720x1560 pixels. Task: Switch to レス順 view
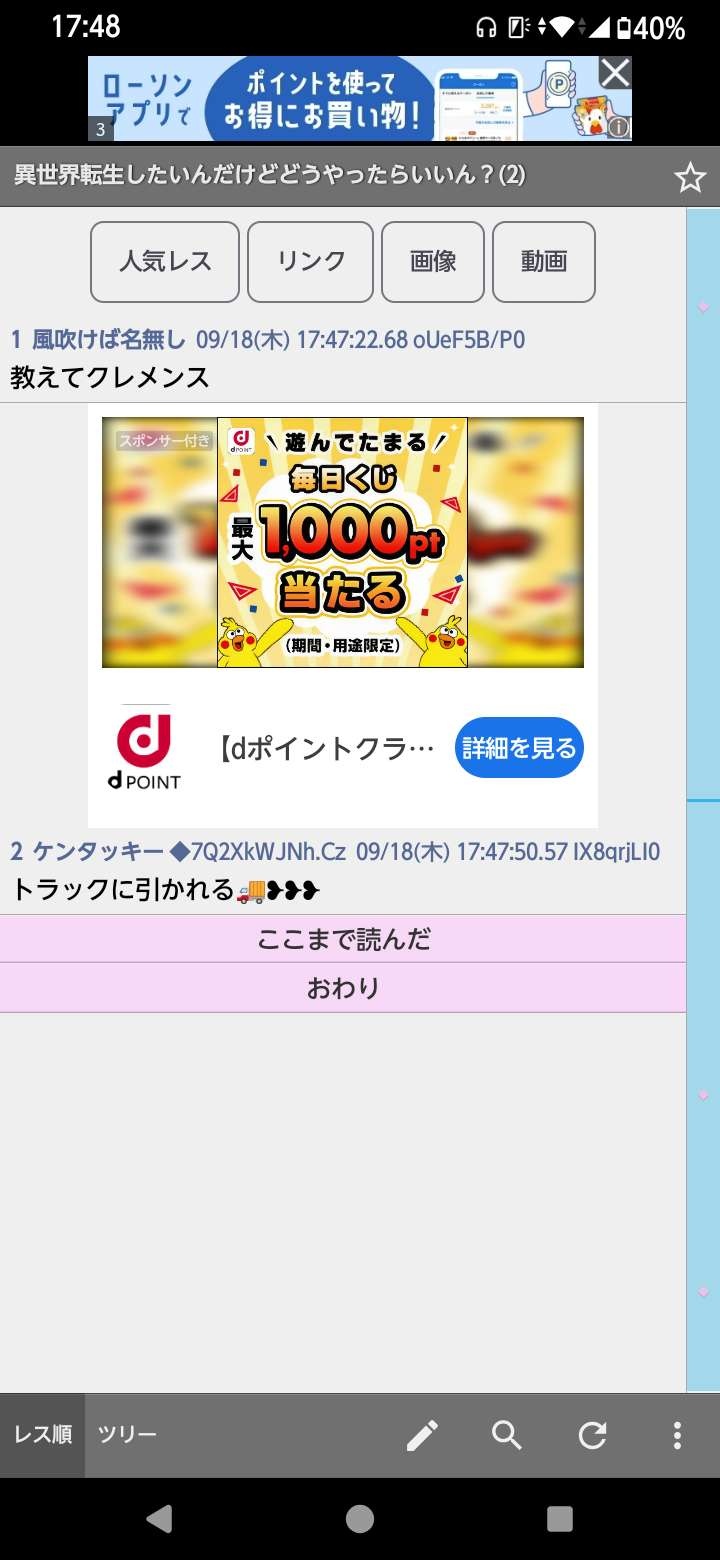point(43,1435)
